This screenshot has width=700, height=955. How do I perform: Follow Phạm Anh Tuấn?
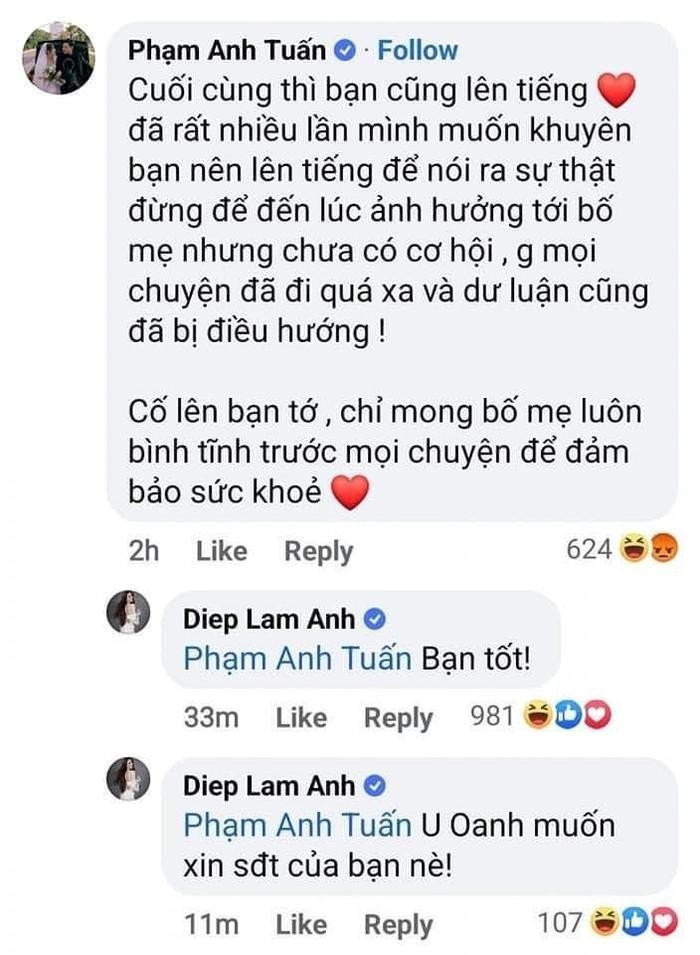pos(417,50)
